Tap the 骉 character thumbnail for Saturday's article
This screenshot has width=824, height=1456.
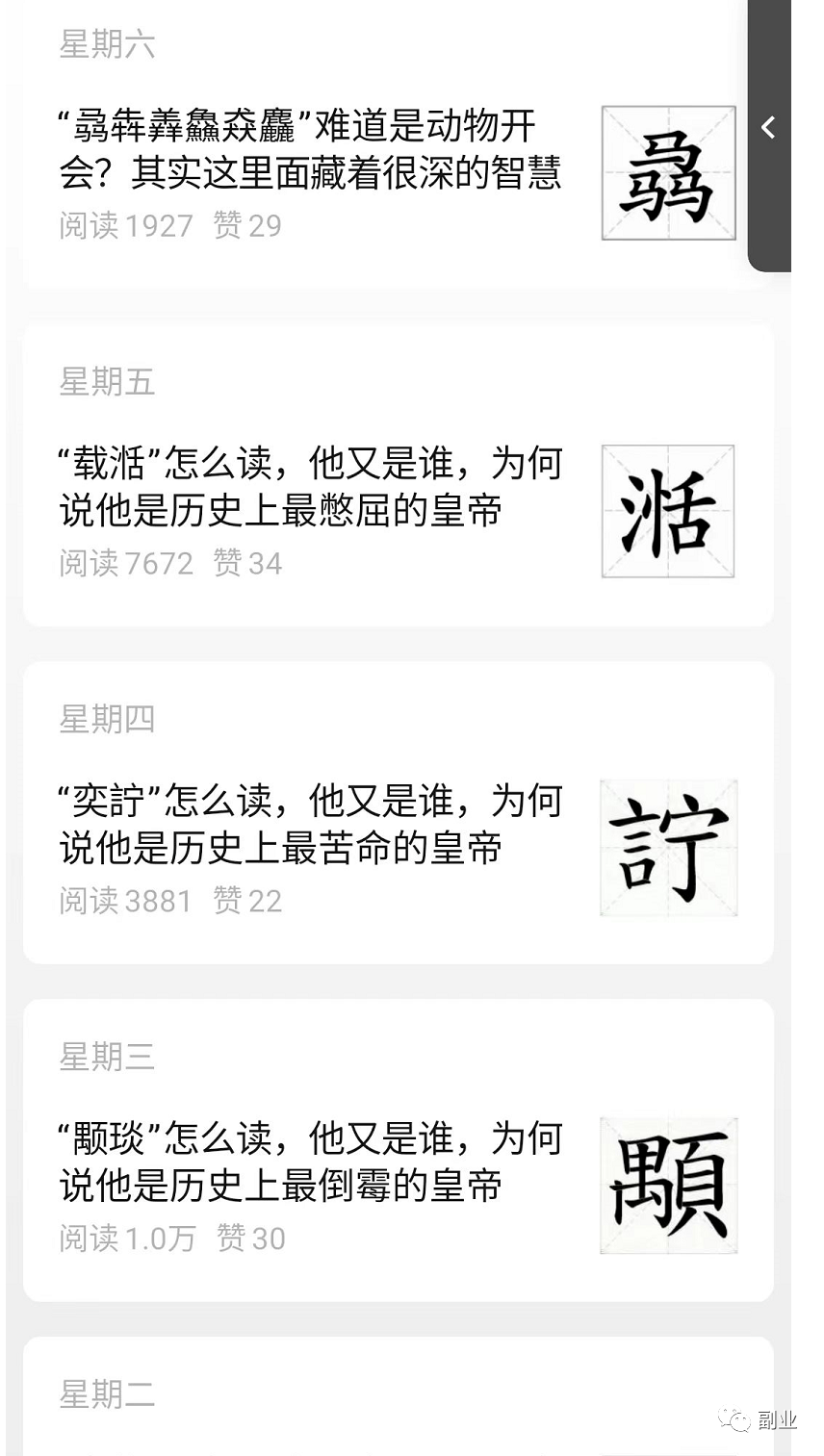(668, 173)
